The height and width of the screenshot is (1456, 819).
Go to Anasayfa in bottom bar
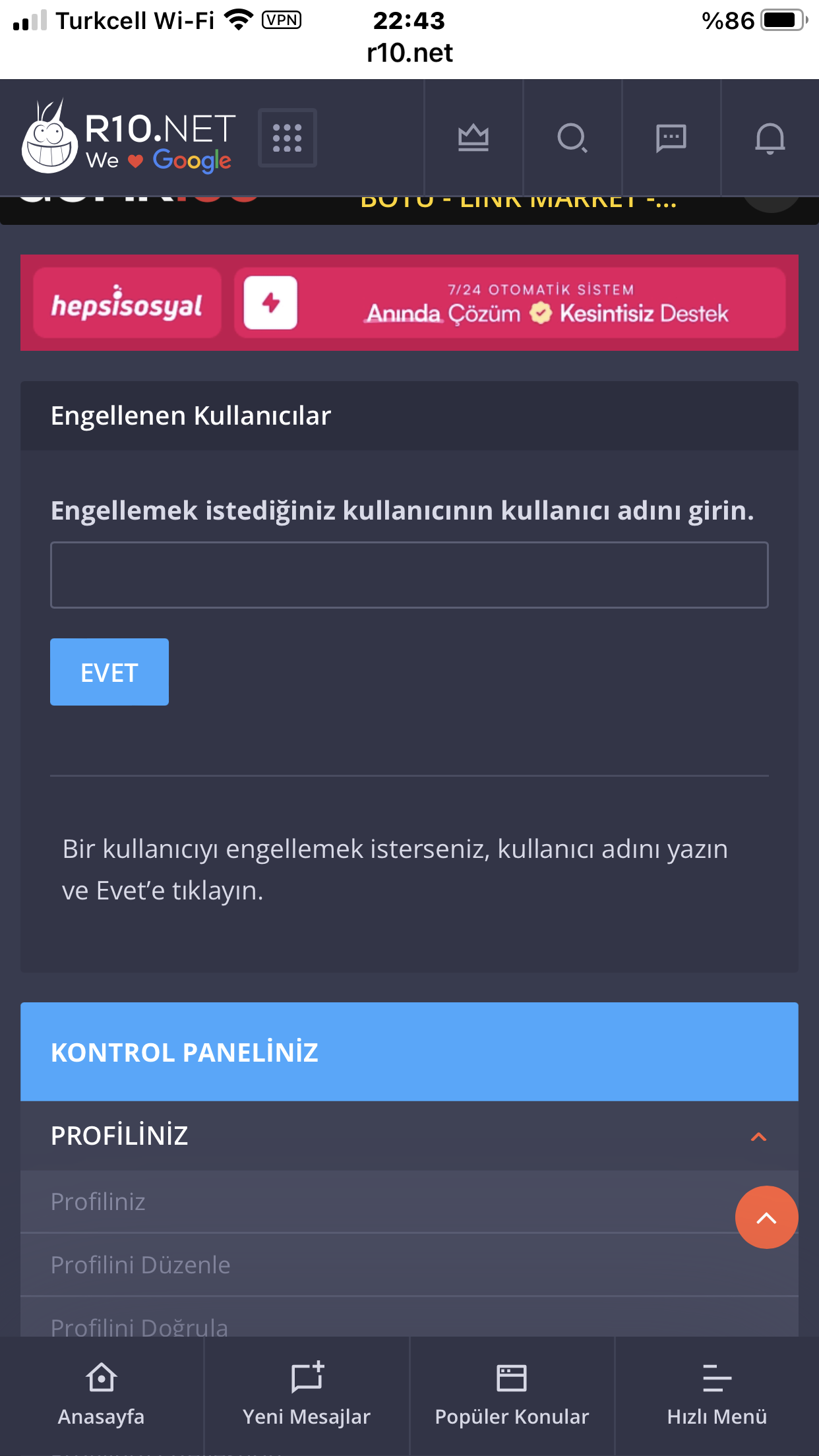click(102, 1394)
